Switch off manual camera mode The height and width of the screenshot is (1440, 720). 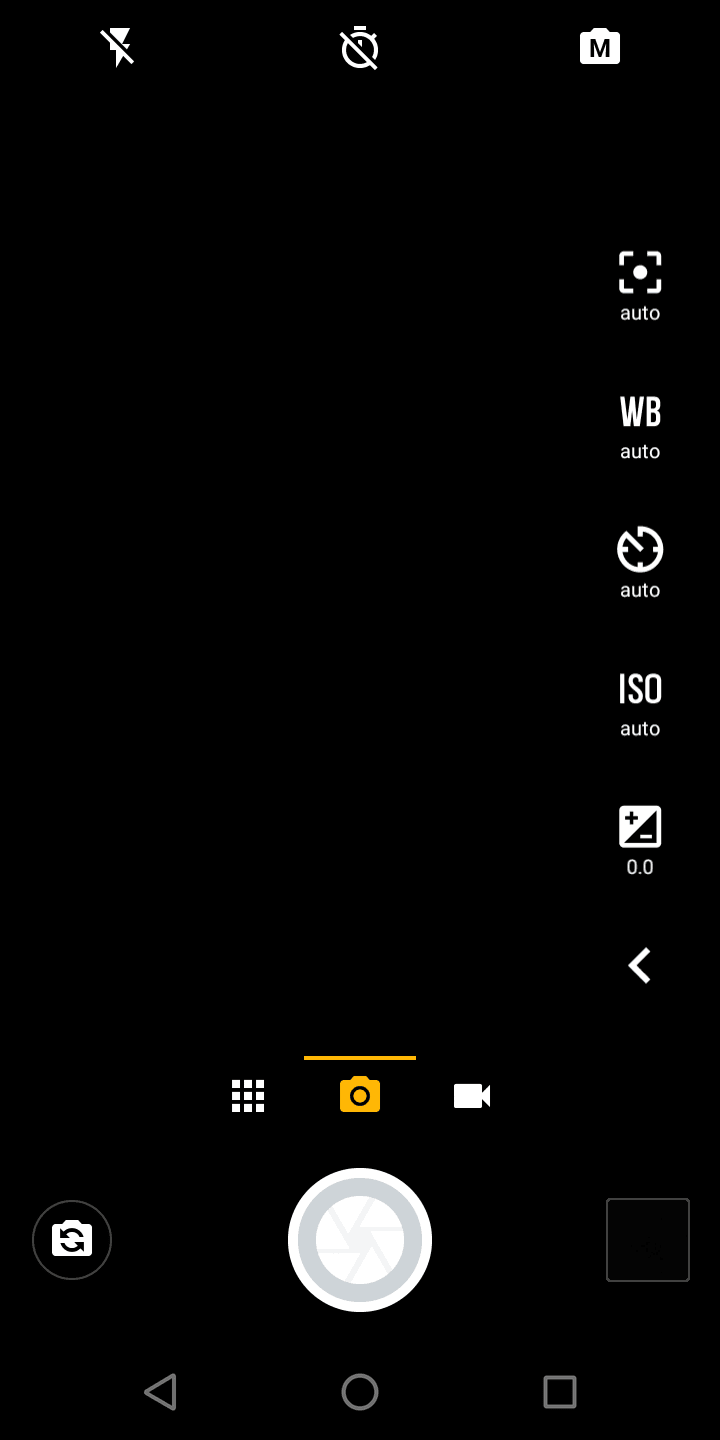click(x=600, y=47)
